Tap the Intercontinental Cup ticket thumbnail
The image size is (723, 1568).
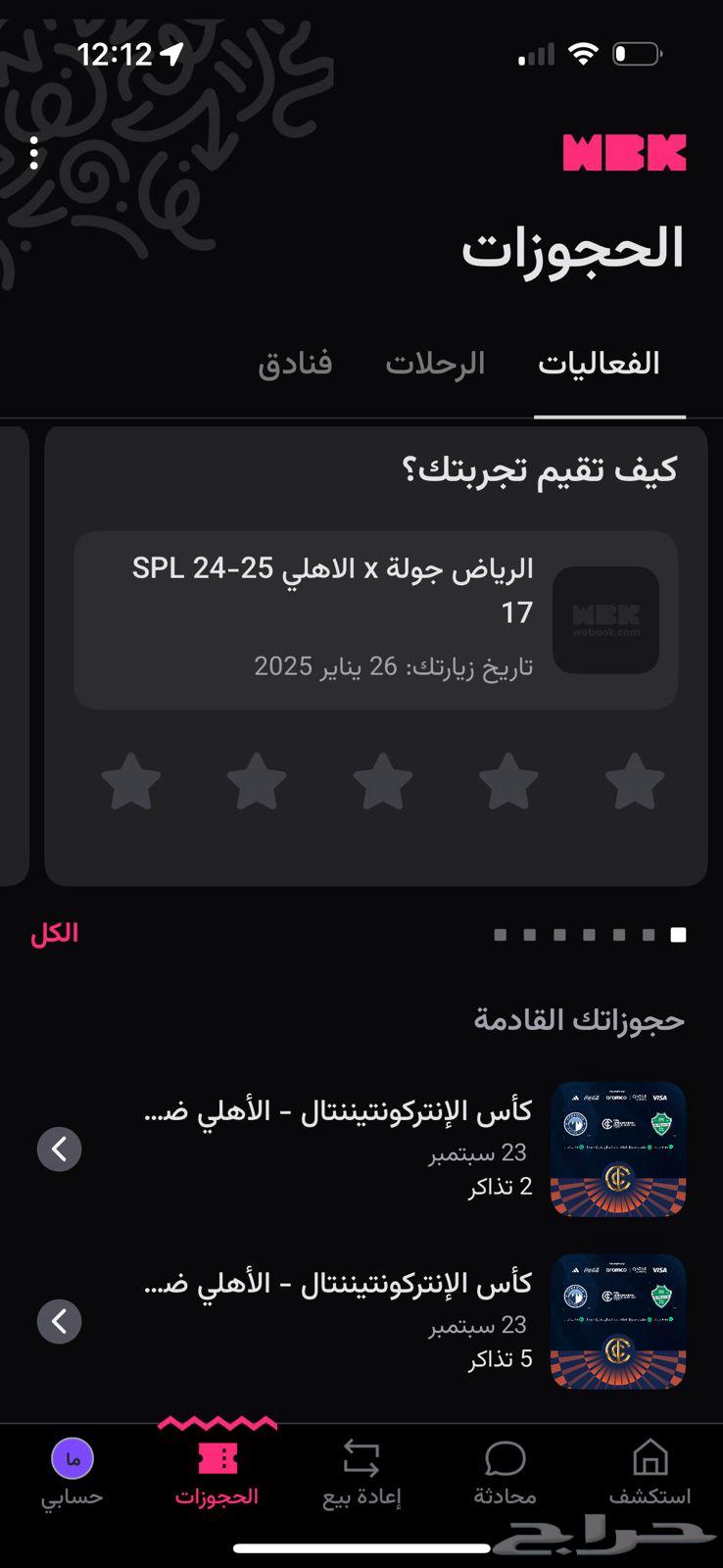click(617, 1149)
